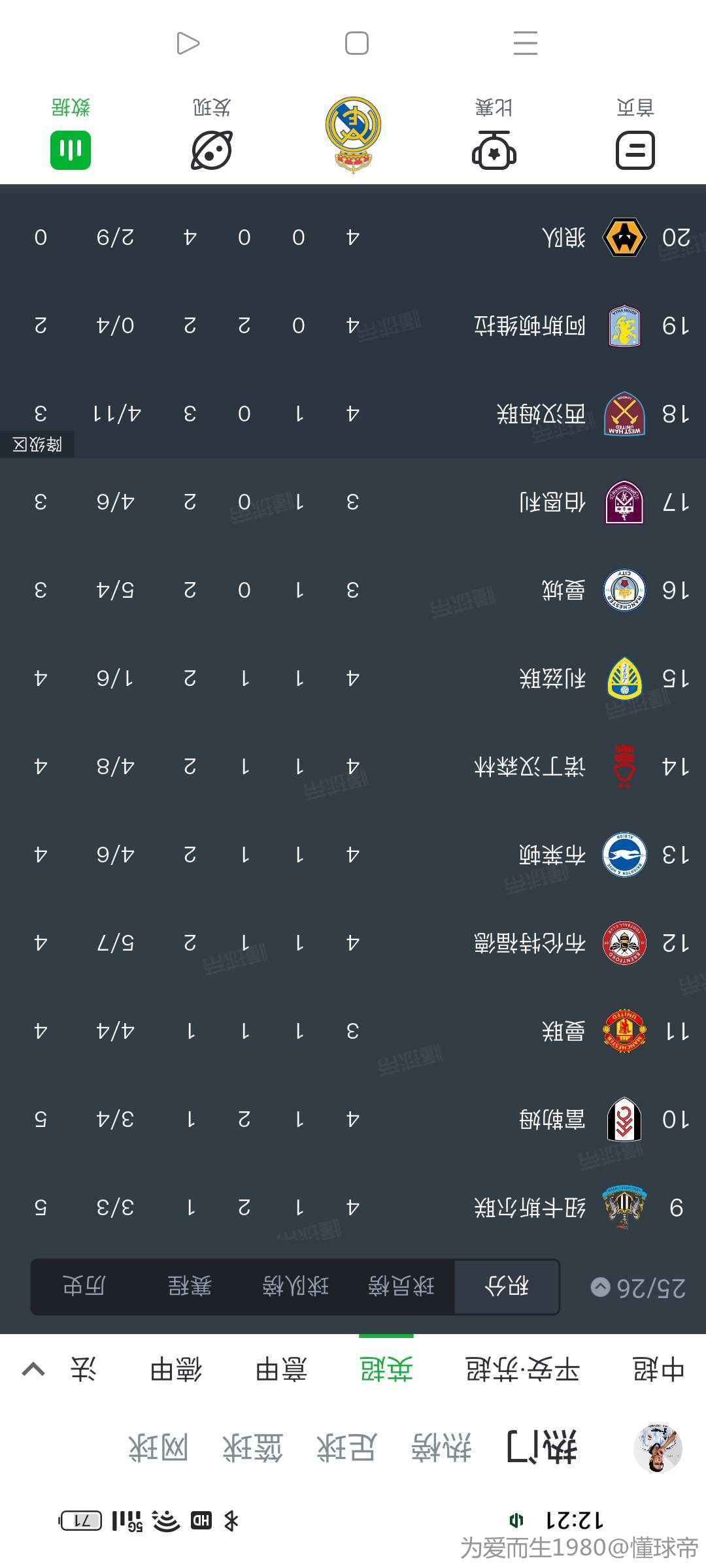706x1568 pixels.
Task: Open 曼城 team row in standings
Action: (353, 590)
